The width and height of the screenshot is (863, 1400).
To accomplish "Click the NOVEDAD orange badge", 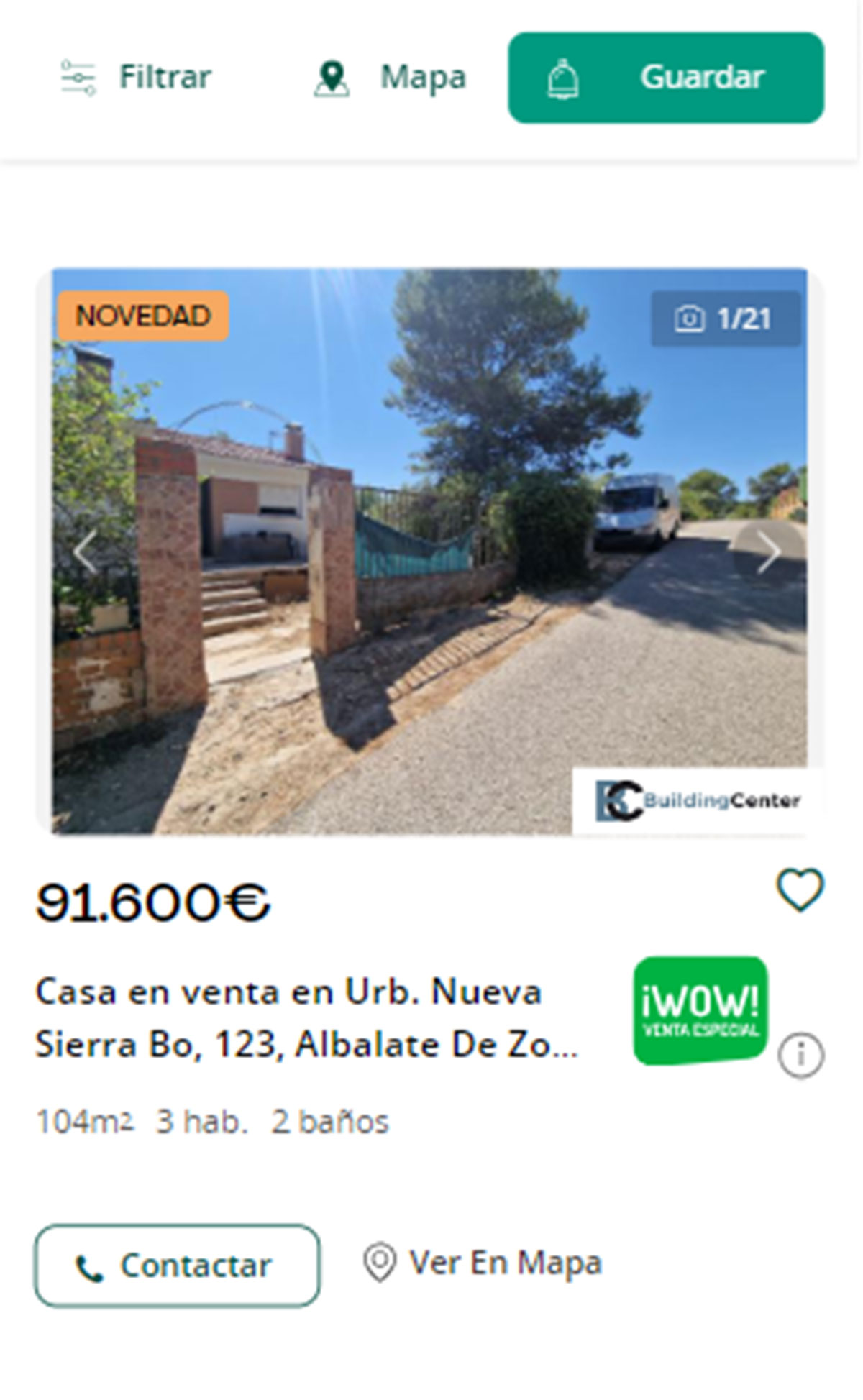I will coord(142,314).
